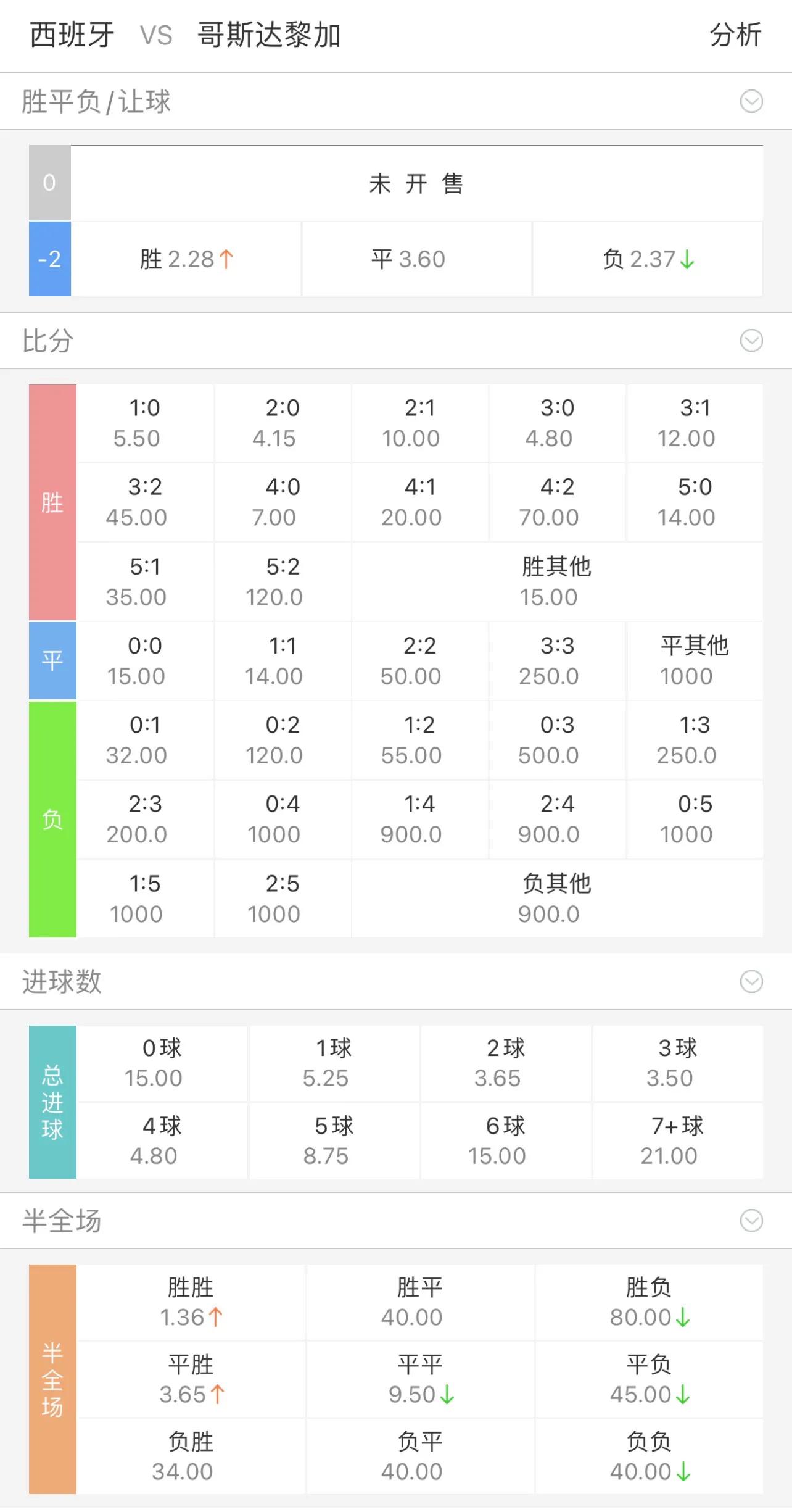792x1512 pixels.
Task: Select the 0 handicap row
Action: [x=49, y=182]
